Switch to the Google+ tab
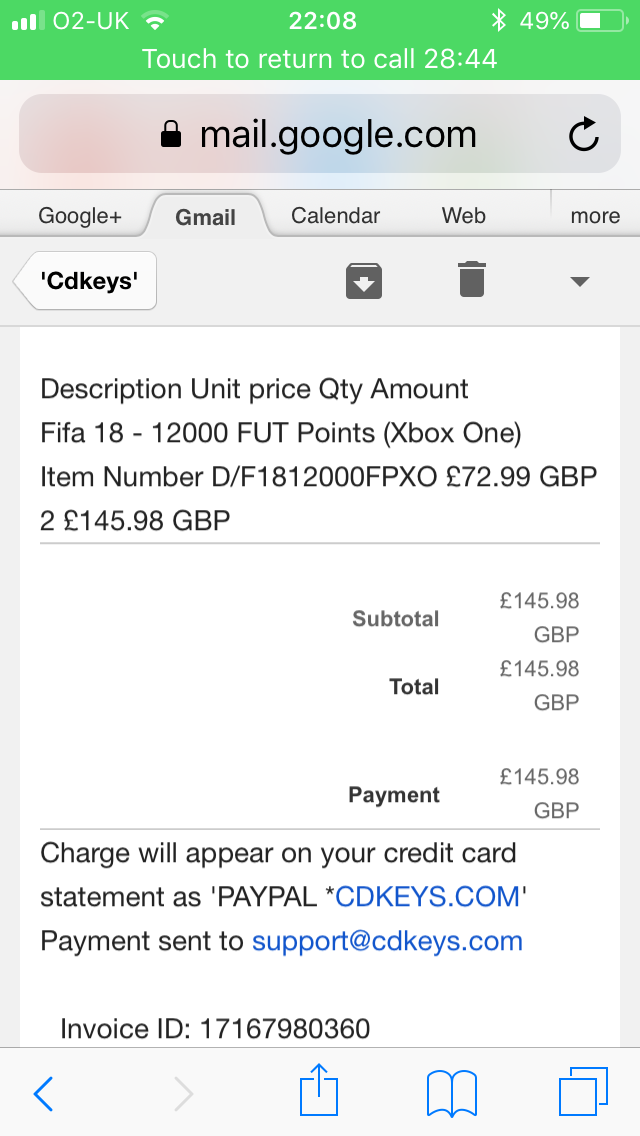Viewport: 640px width, 1136px height. click(x=80, y=215)
